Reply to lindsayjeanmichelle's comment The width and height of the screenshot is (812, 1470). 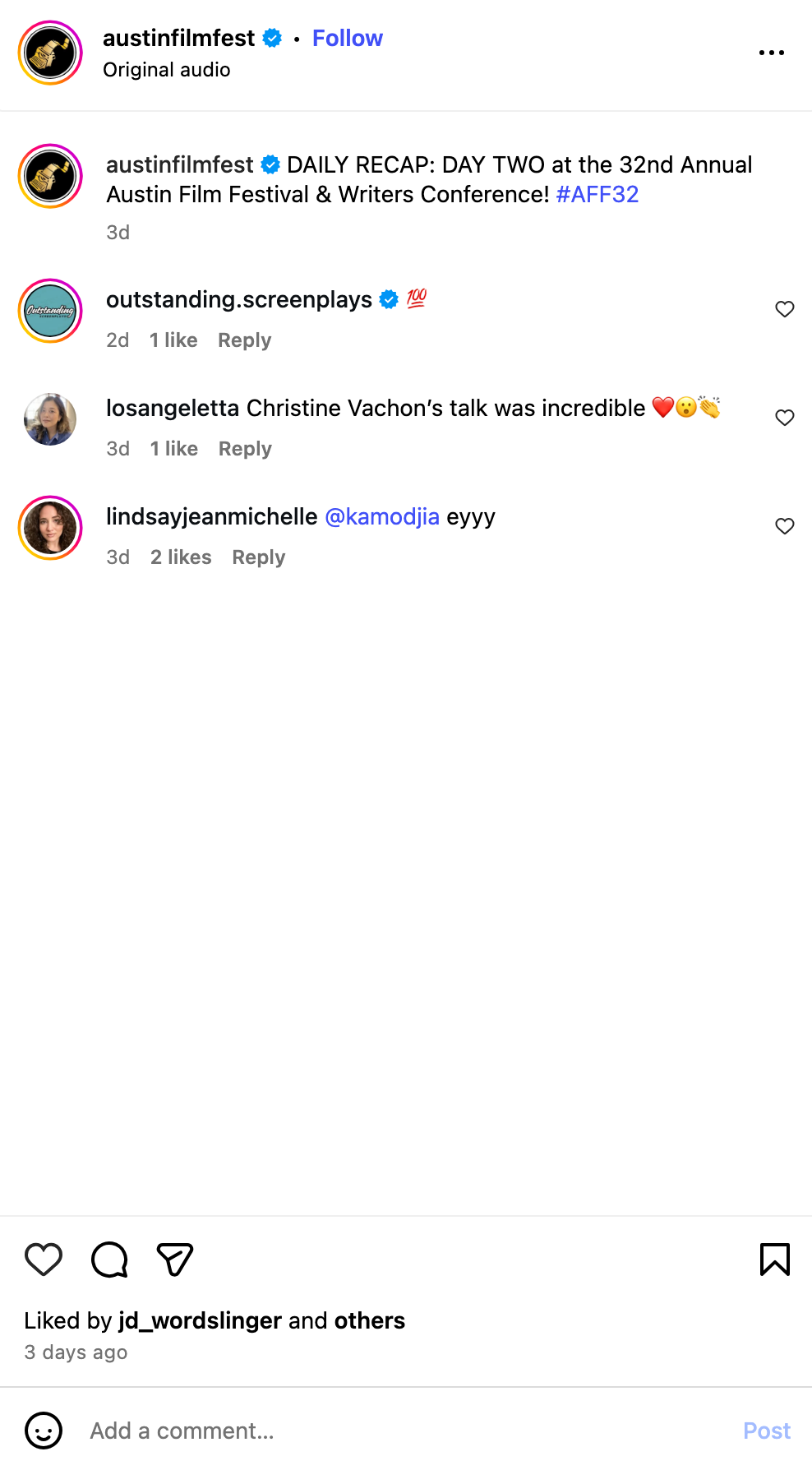coord(258,557)
